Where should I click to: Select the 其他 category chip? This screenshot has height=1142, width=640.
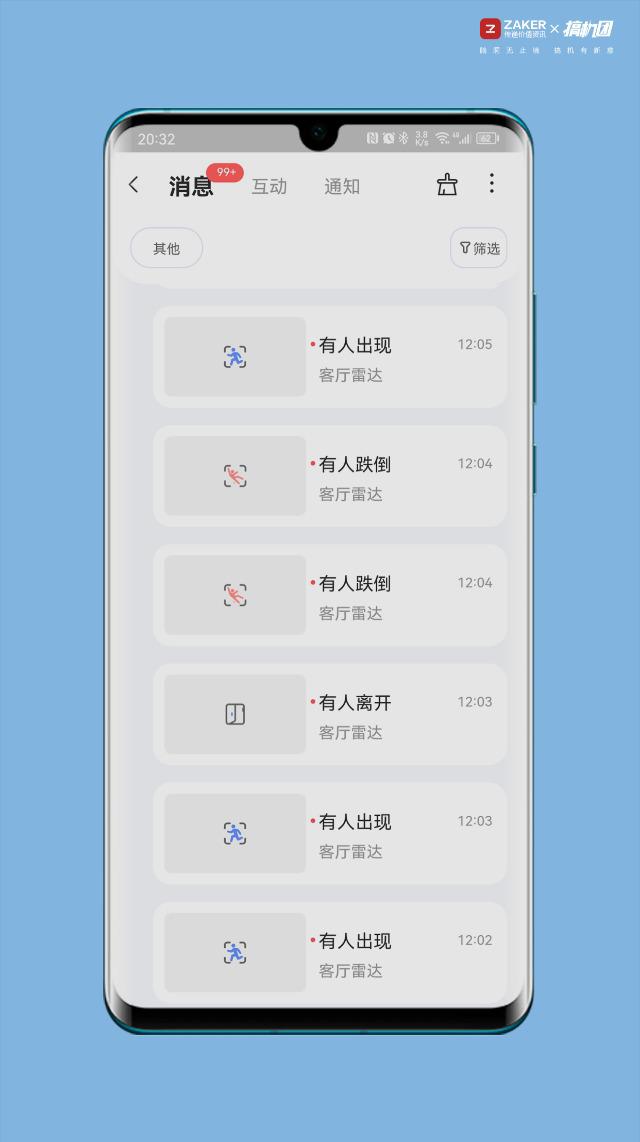[x=166, y=248]
